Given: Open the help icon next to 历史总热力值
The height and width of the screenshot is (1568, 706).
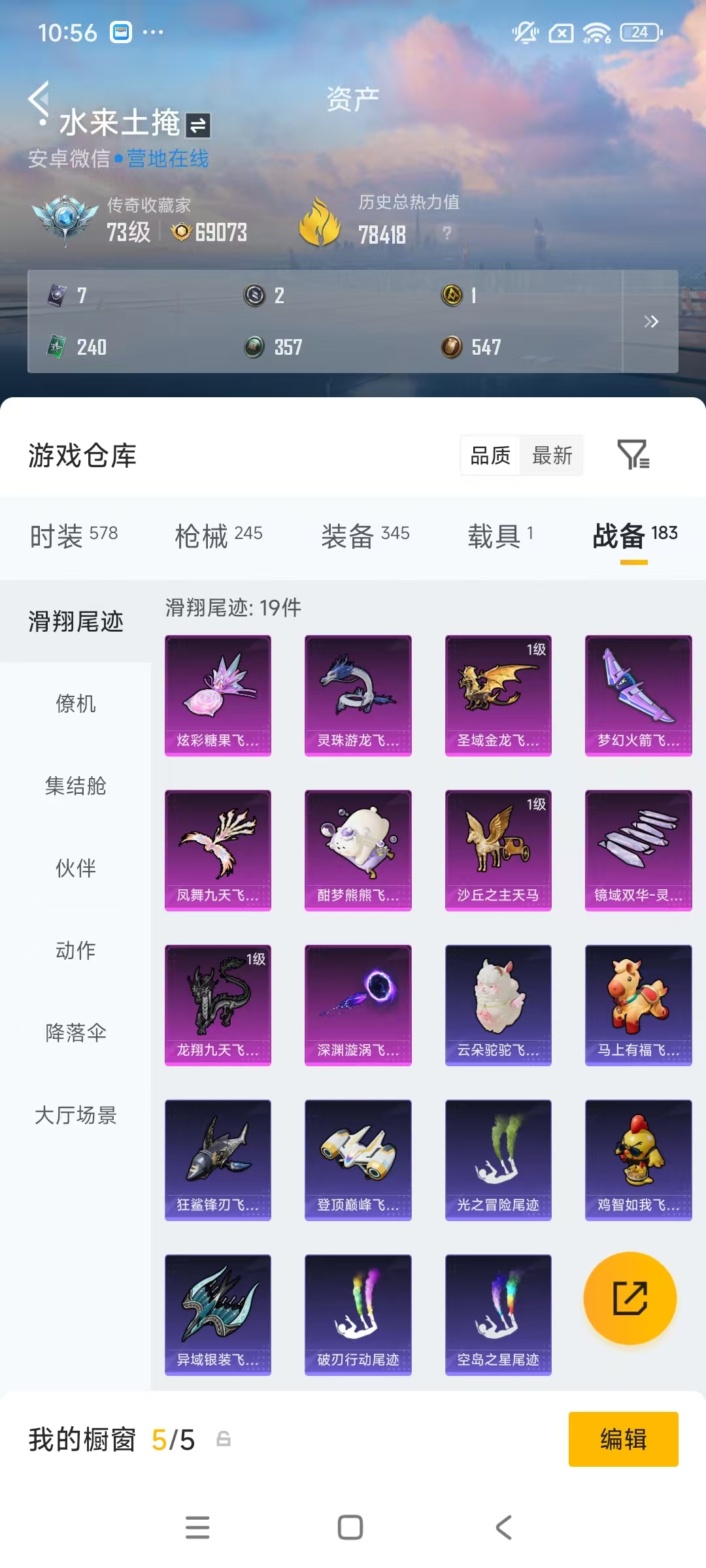Looking at the screenshot, I should [x=447, y=233].
